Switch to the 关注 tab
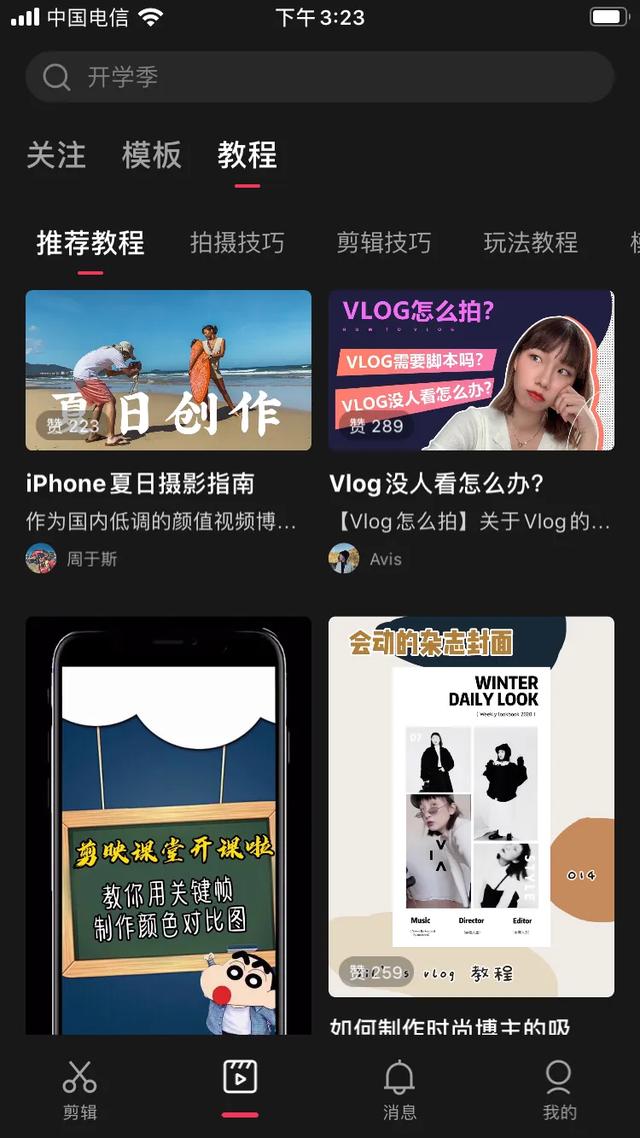 click(56, 155)
